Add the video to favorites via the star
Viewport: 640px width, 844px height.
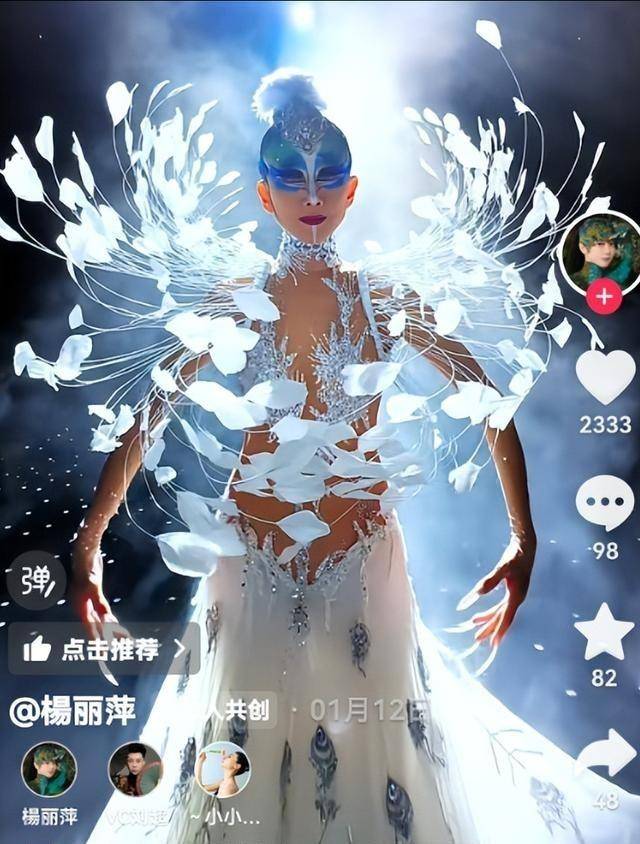coord(604,632)
